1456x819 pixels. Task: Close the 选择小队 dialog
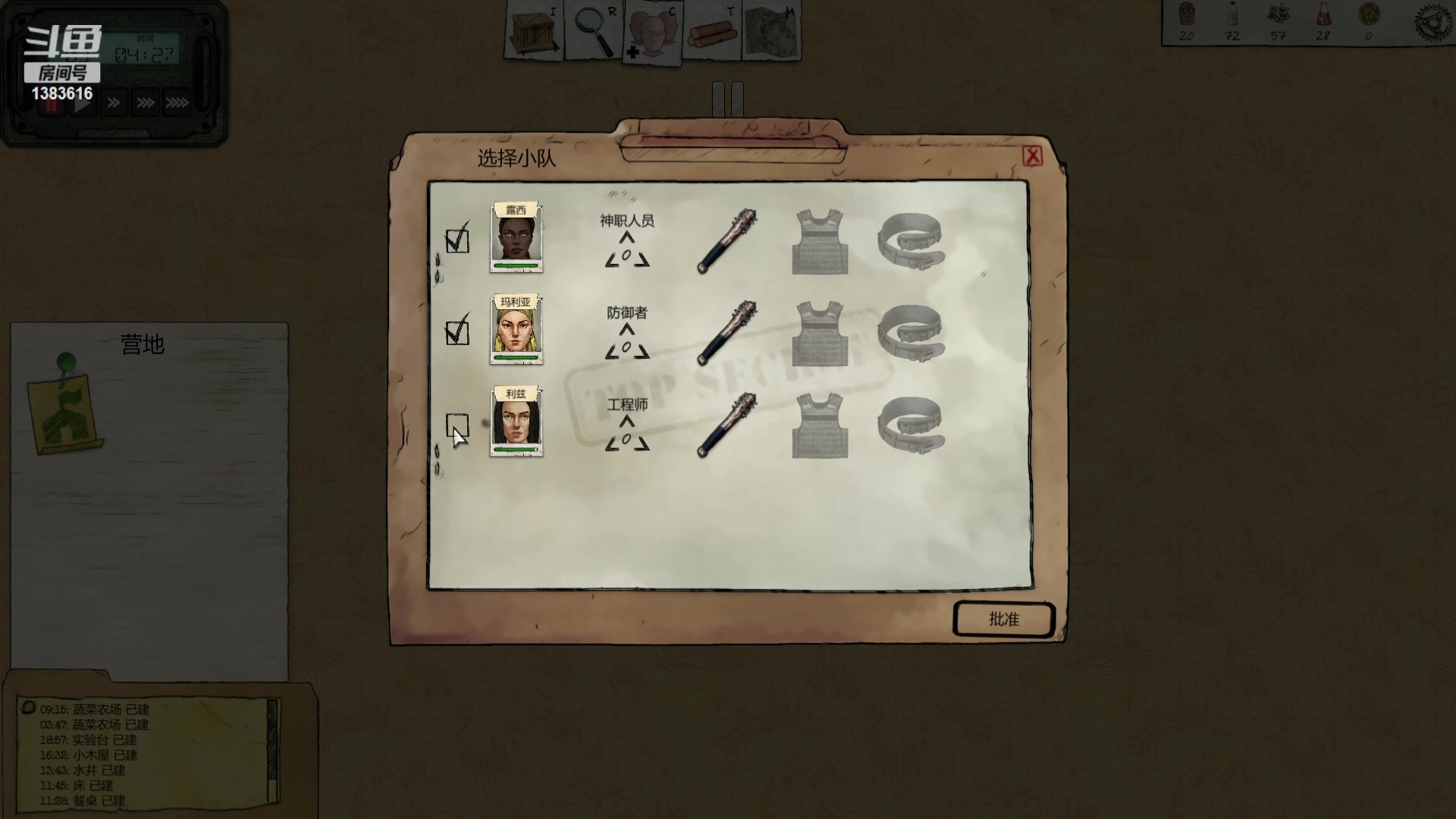point(1032,156)
